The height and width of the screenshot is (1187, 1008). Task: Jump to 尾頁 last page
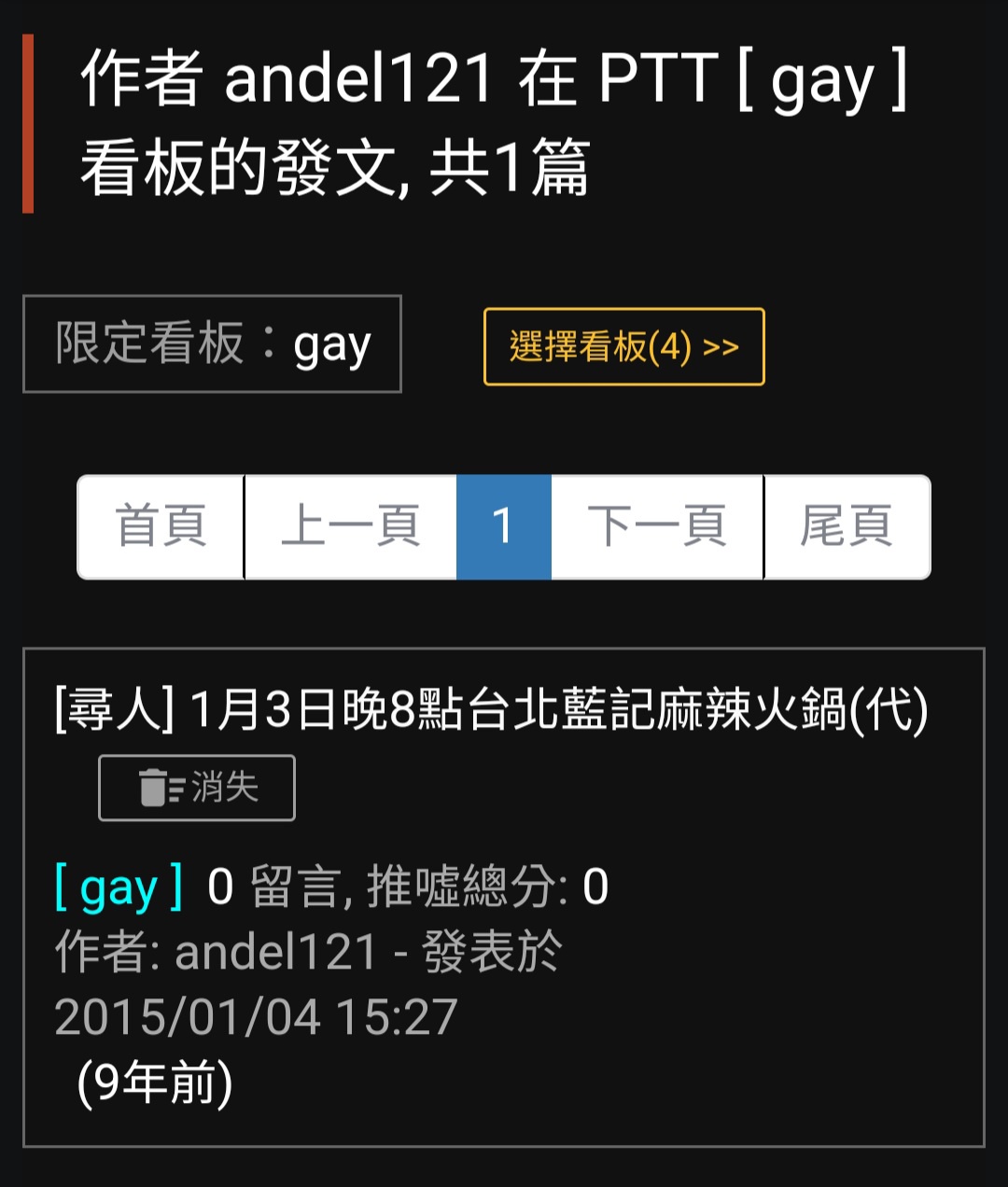point(847,526)
